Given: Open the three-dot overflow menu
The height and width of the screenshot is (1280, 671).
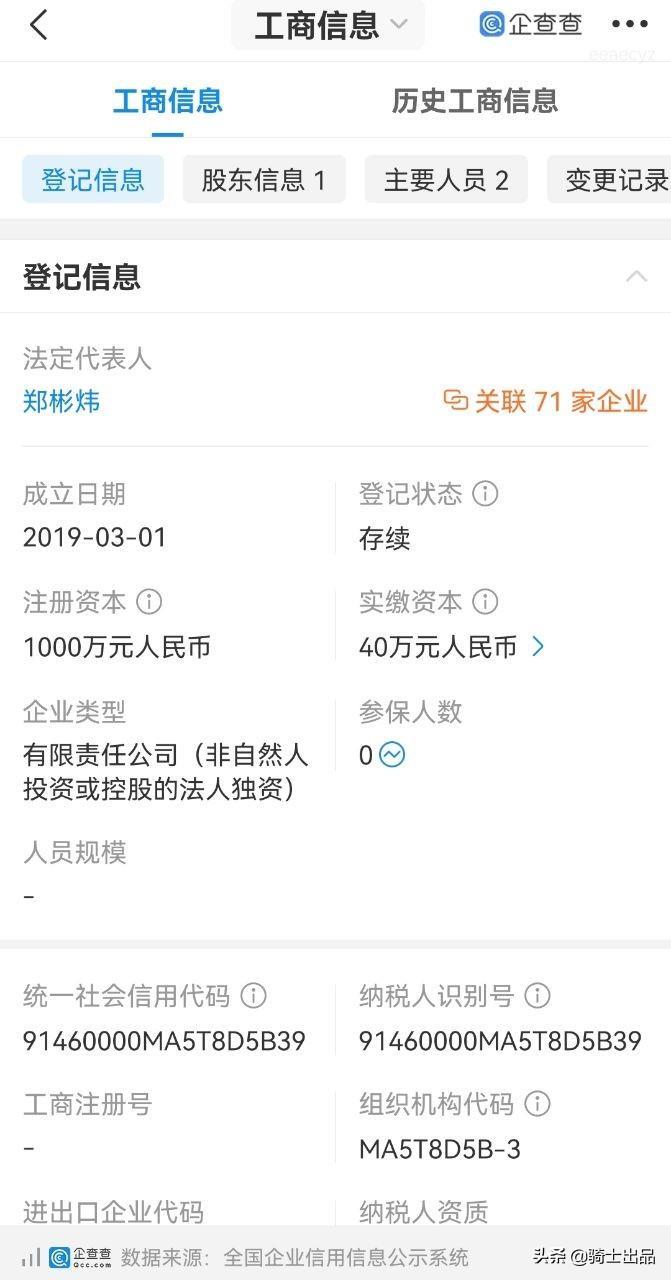Looking at the screenshot, I should pyautogui.click(x=629, y=25).
